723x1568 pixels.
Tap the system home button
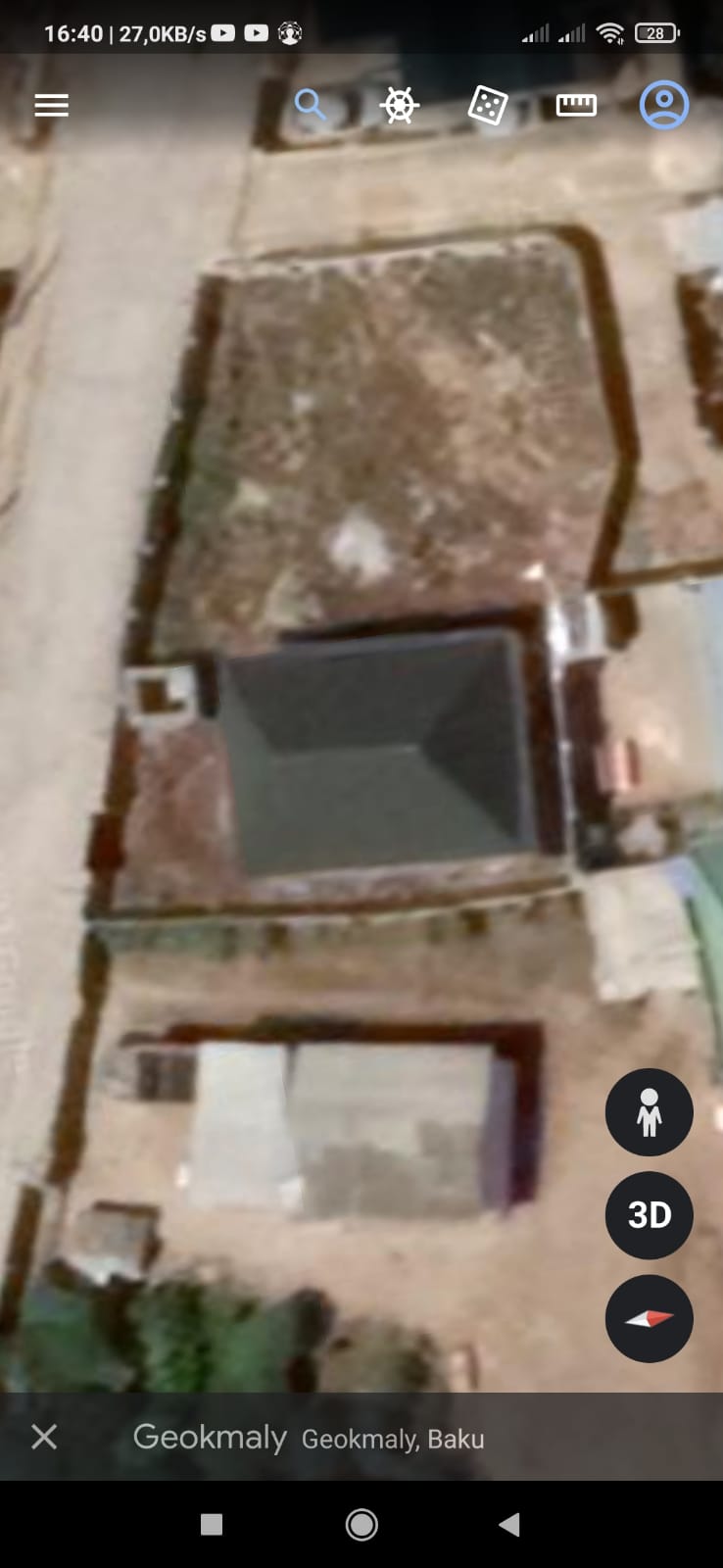click(361, 1524)
